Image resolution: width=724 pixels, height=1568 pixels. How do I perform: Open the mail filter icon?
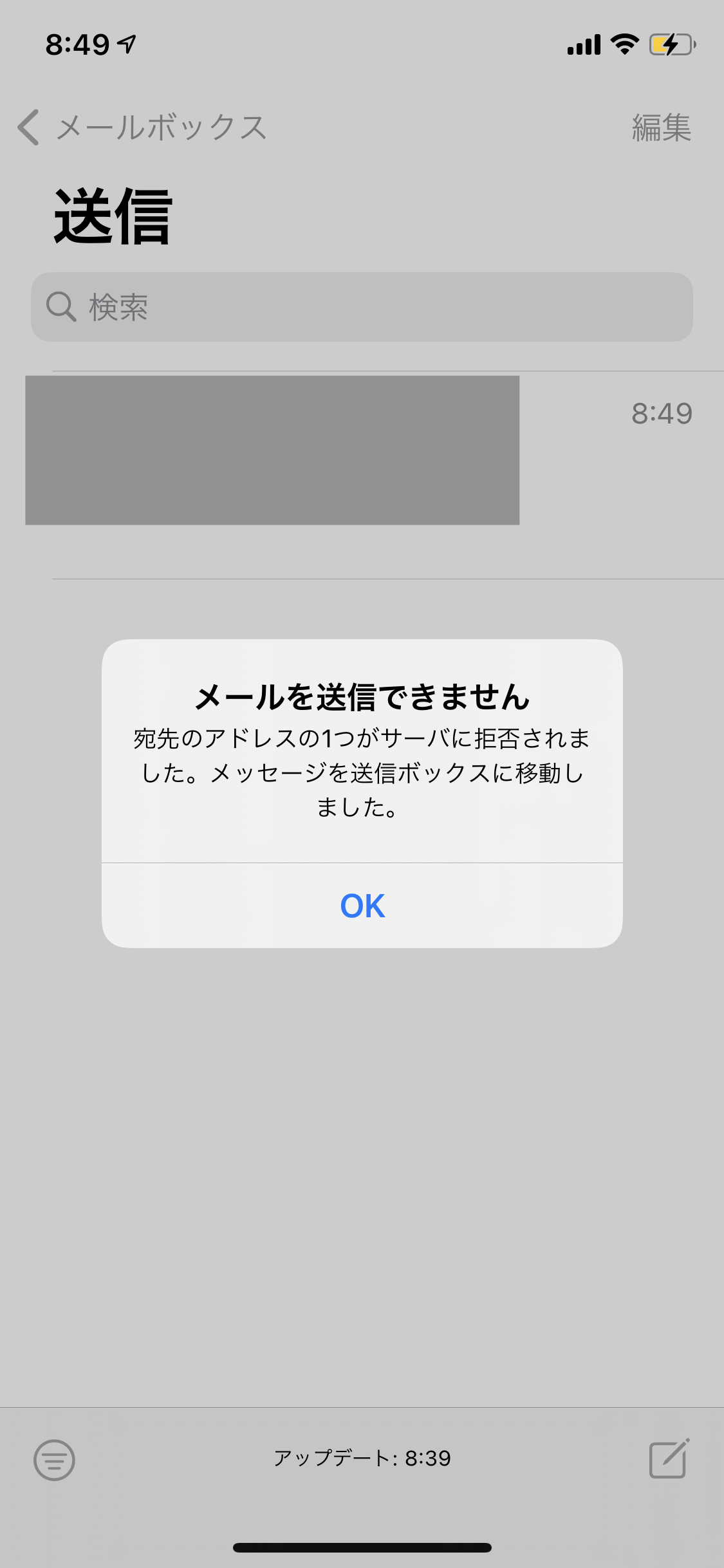[x=54, y=1459]
